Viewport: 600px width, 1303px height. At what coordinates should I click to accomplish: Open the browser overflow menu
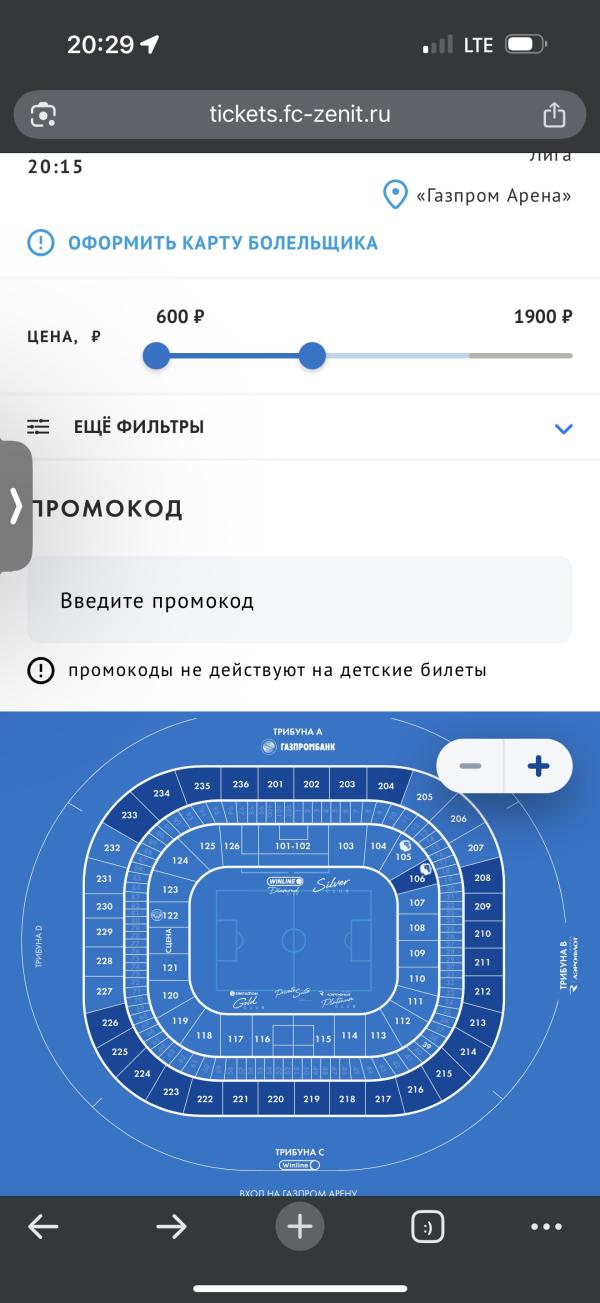tap(547, 1226)
